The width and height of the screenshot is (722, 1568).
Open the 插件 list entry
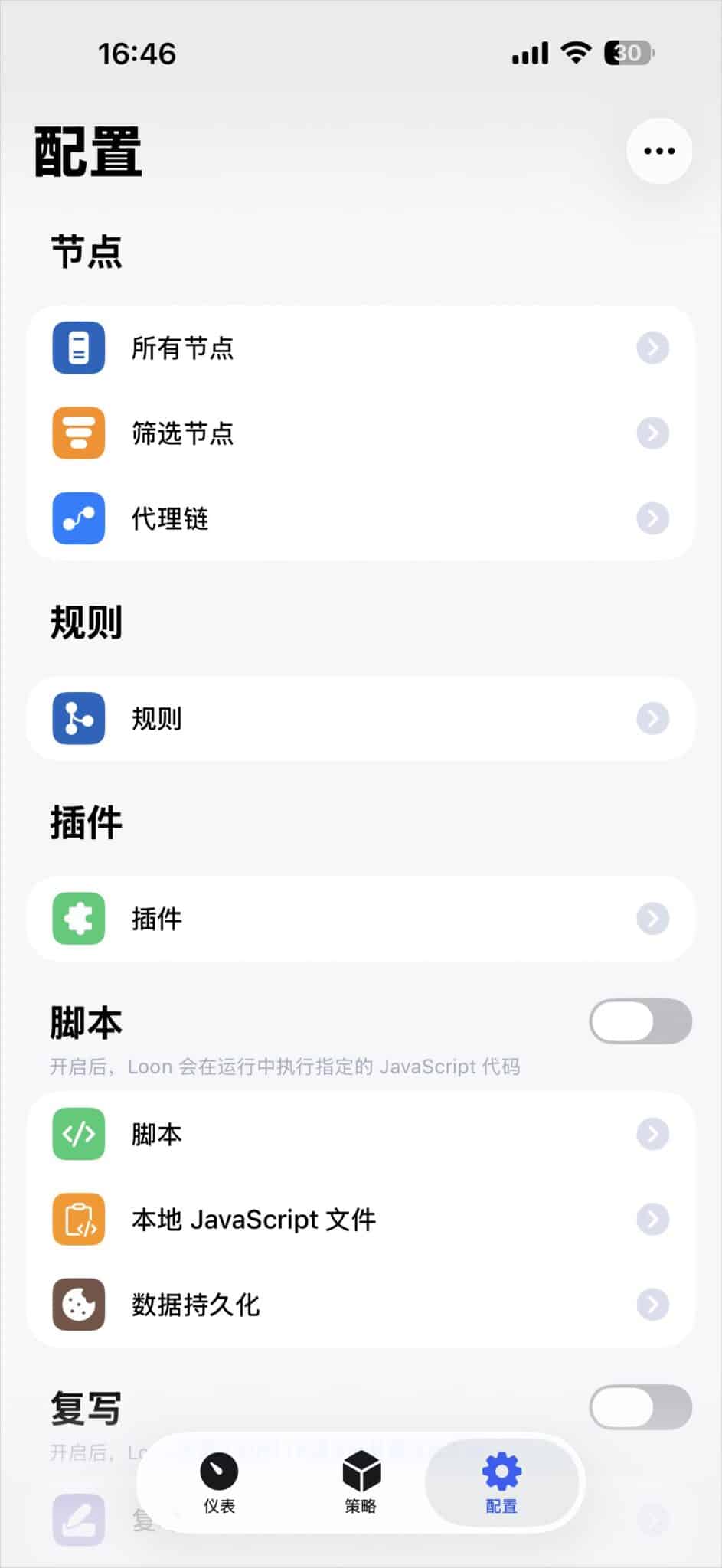point(360,919)
